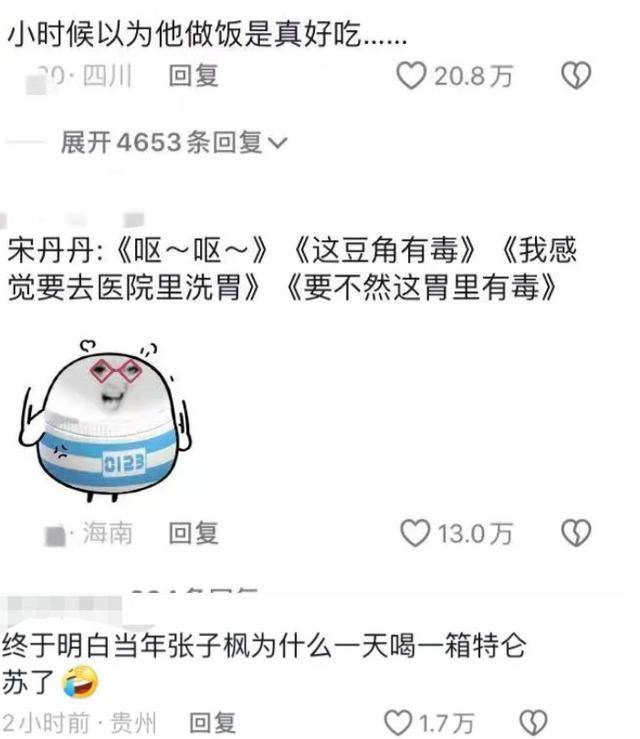
Task: Reply to the Guizhou user's comment
Action: pos(212,722)
